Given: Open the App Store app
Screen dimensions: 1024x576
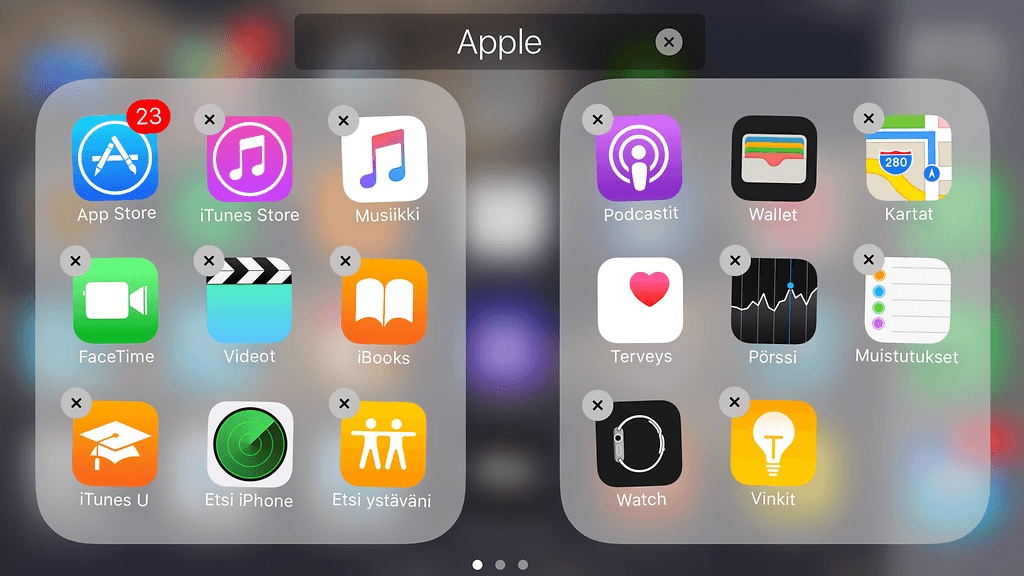Looking at the screenshot, I should tap(116, 159).
